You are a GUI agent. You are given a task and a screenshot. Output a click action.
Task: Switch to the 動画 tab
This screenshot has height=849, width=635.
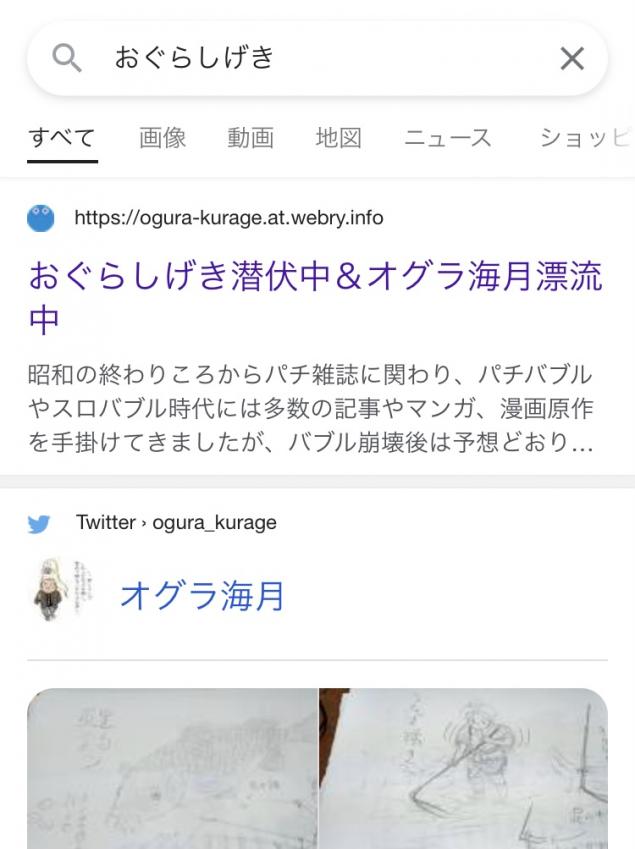(x=250, y=138)
